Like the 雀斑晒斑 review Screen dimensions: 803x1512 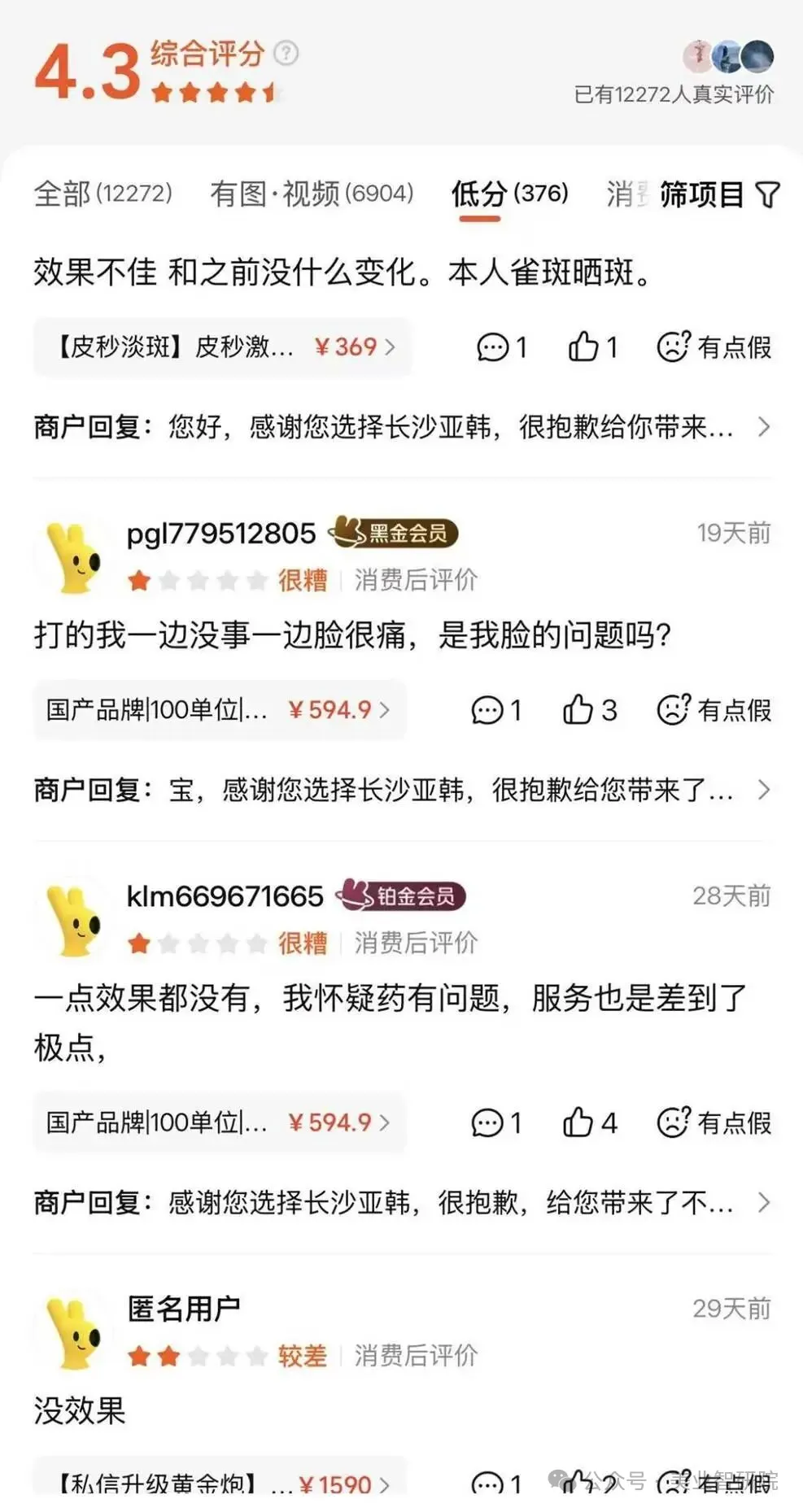(x=592, y=347)
